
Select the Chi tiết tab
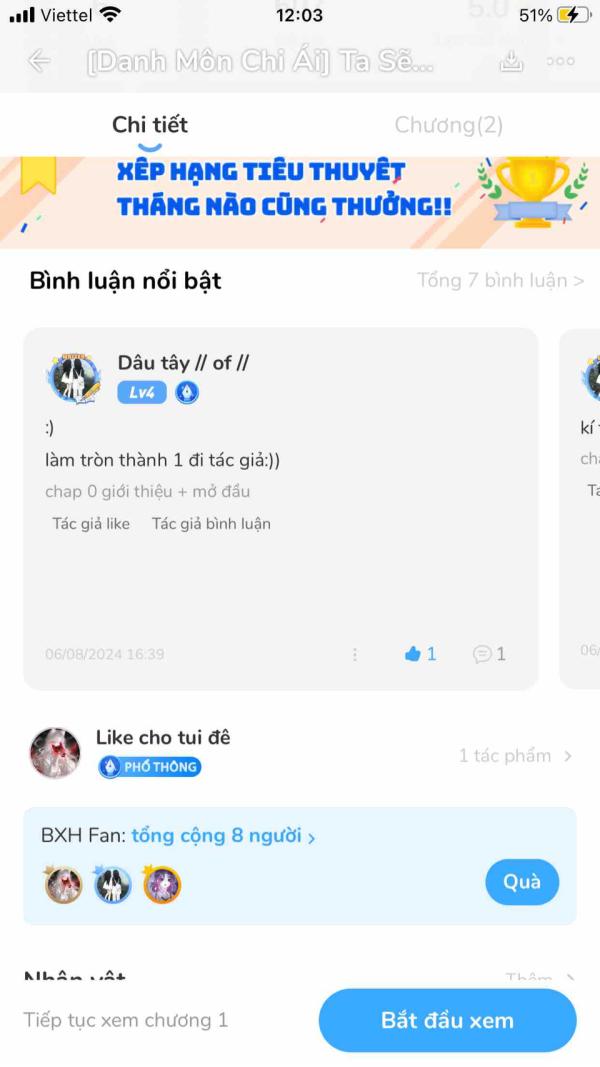coord(150,125)
